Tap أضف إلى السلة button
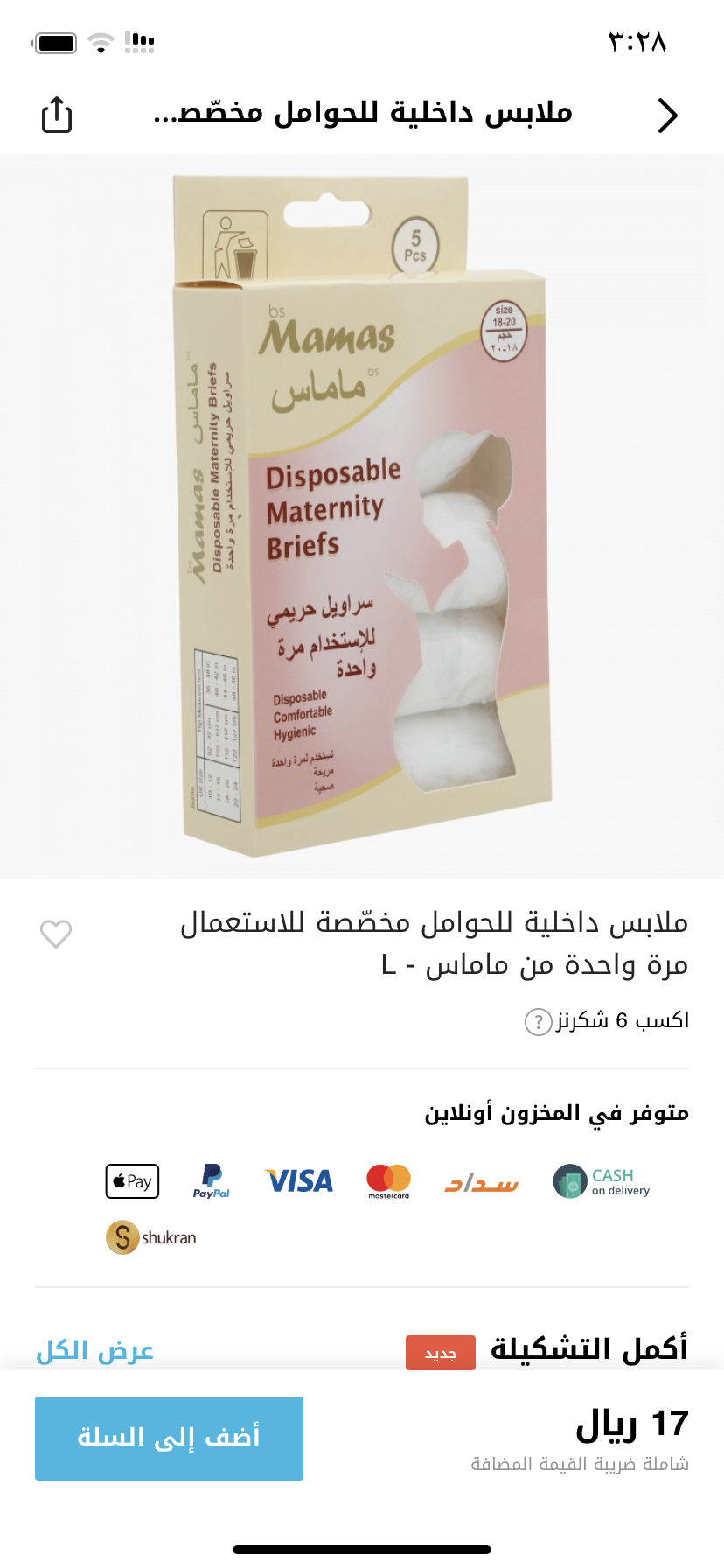The image size is (724, 1568). (169, 1438)
